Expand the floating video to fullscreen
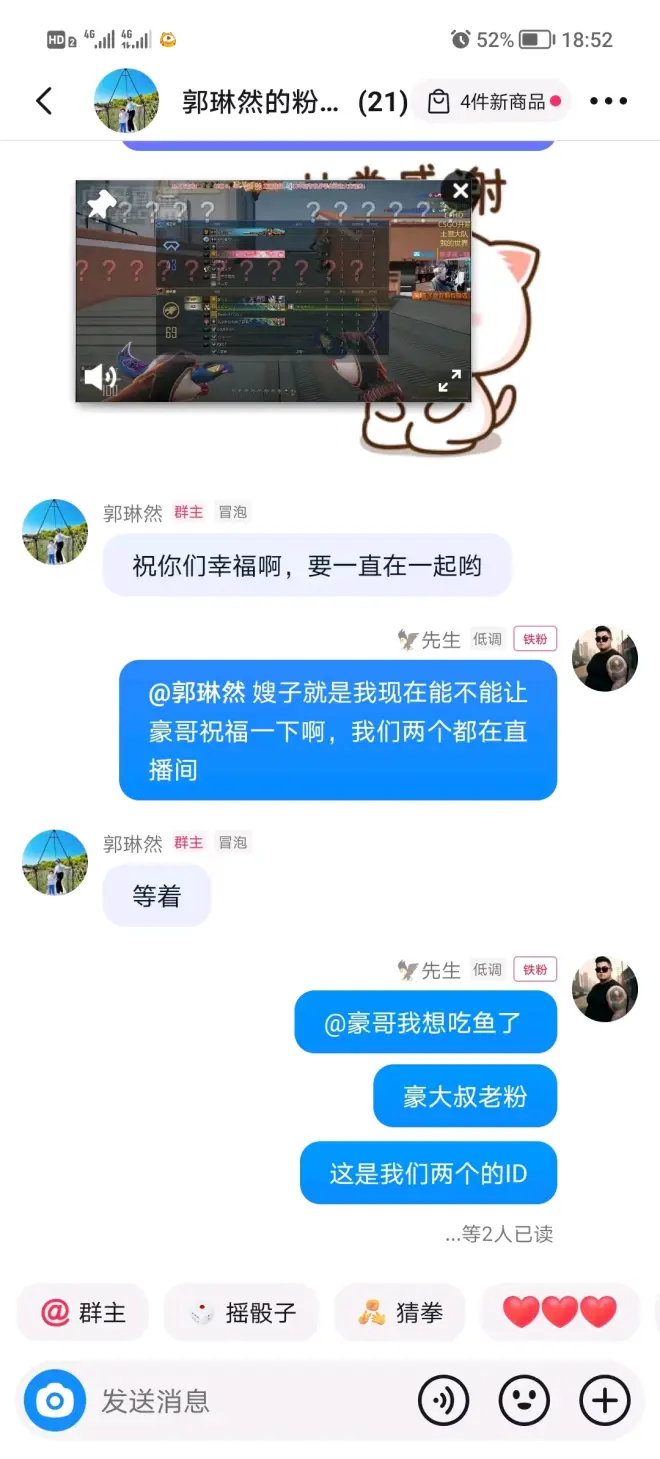 coord(449,380)
